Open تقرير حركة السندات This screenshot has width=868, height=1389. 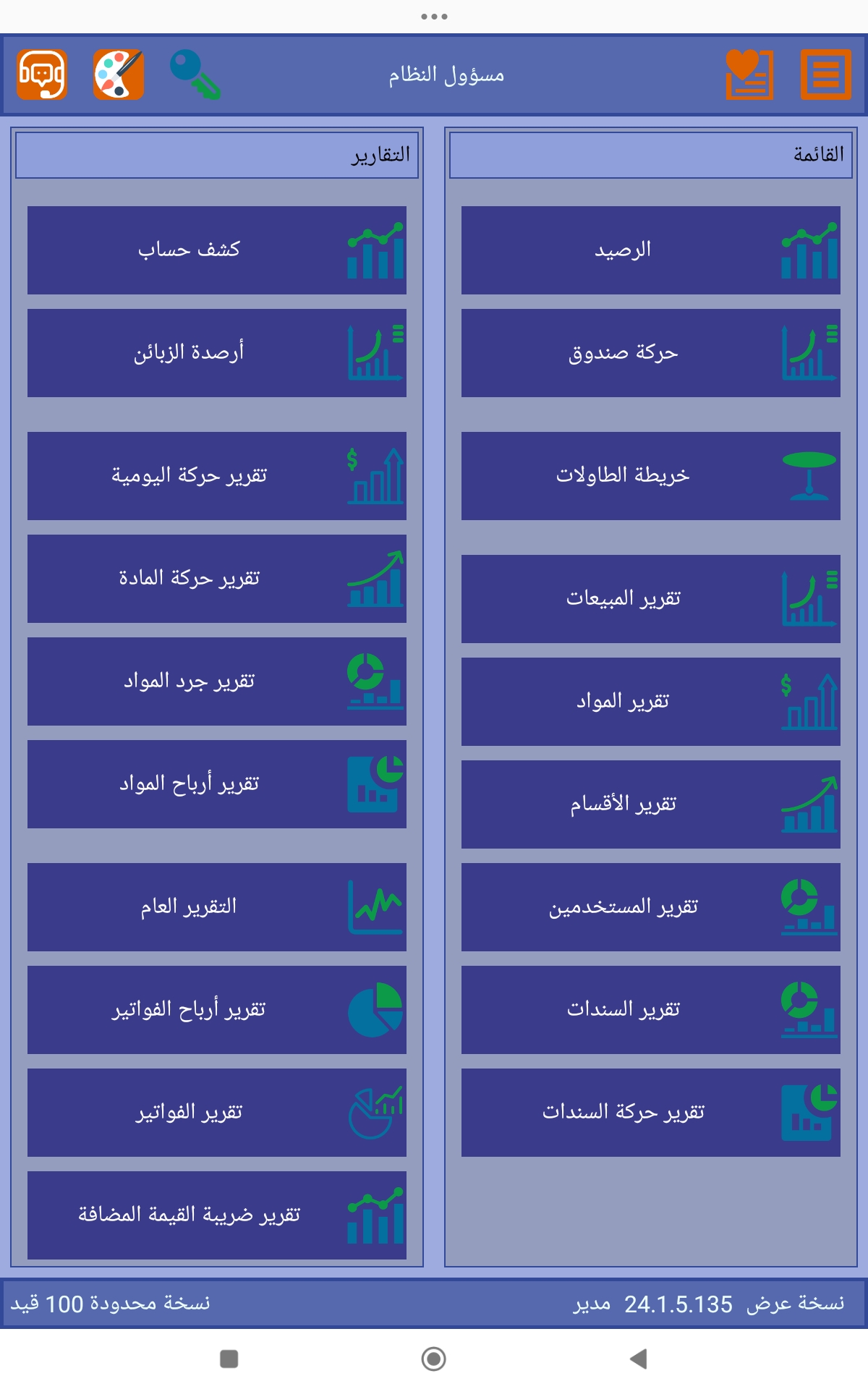651,1113
